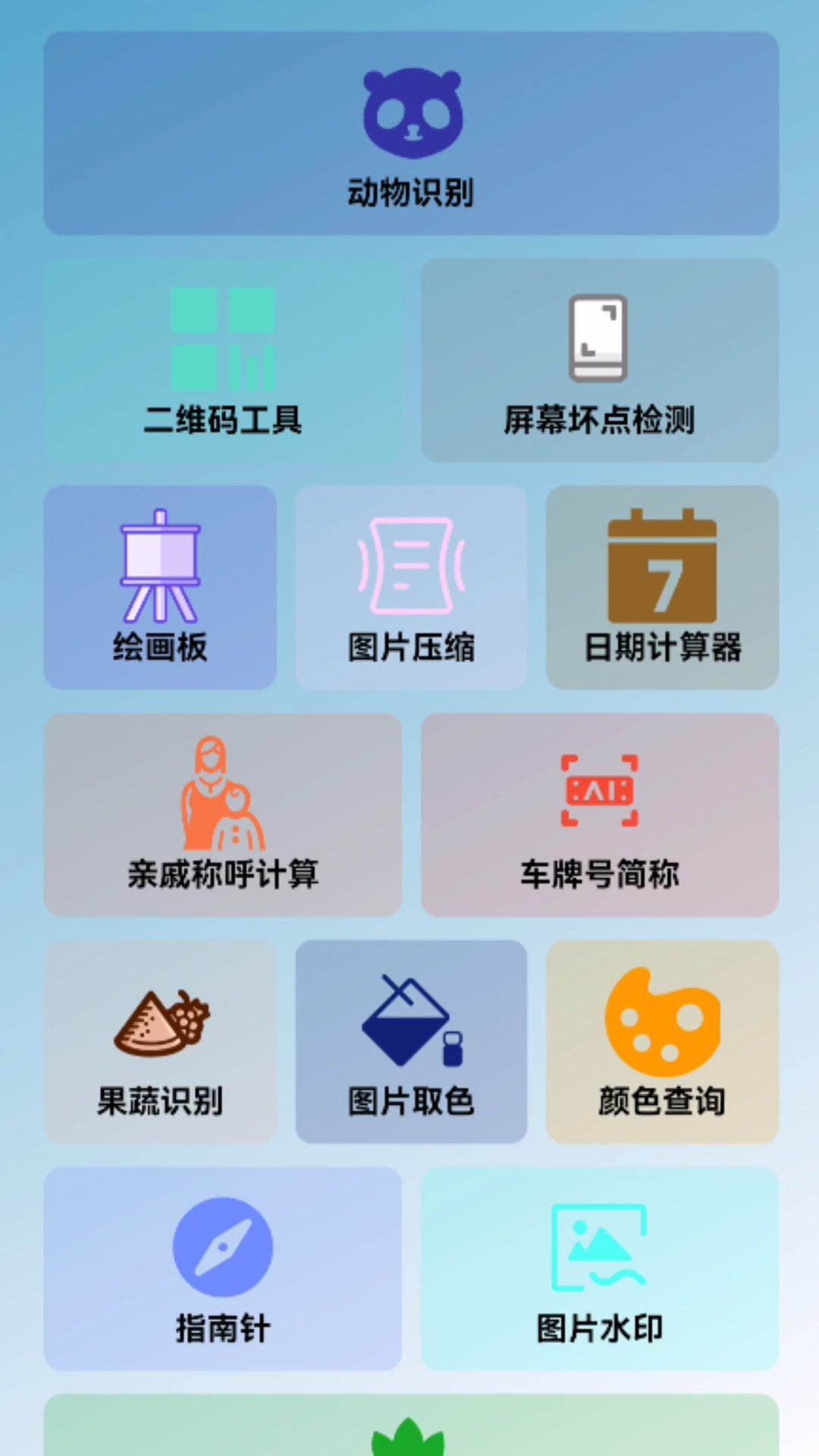This screenshot has width=819, height=1456.
Task: Click the 图片水印 text label
Action: [598, 1329]
